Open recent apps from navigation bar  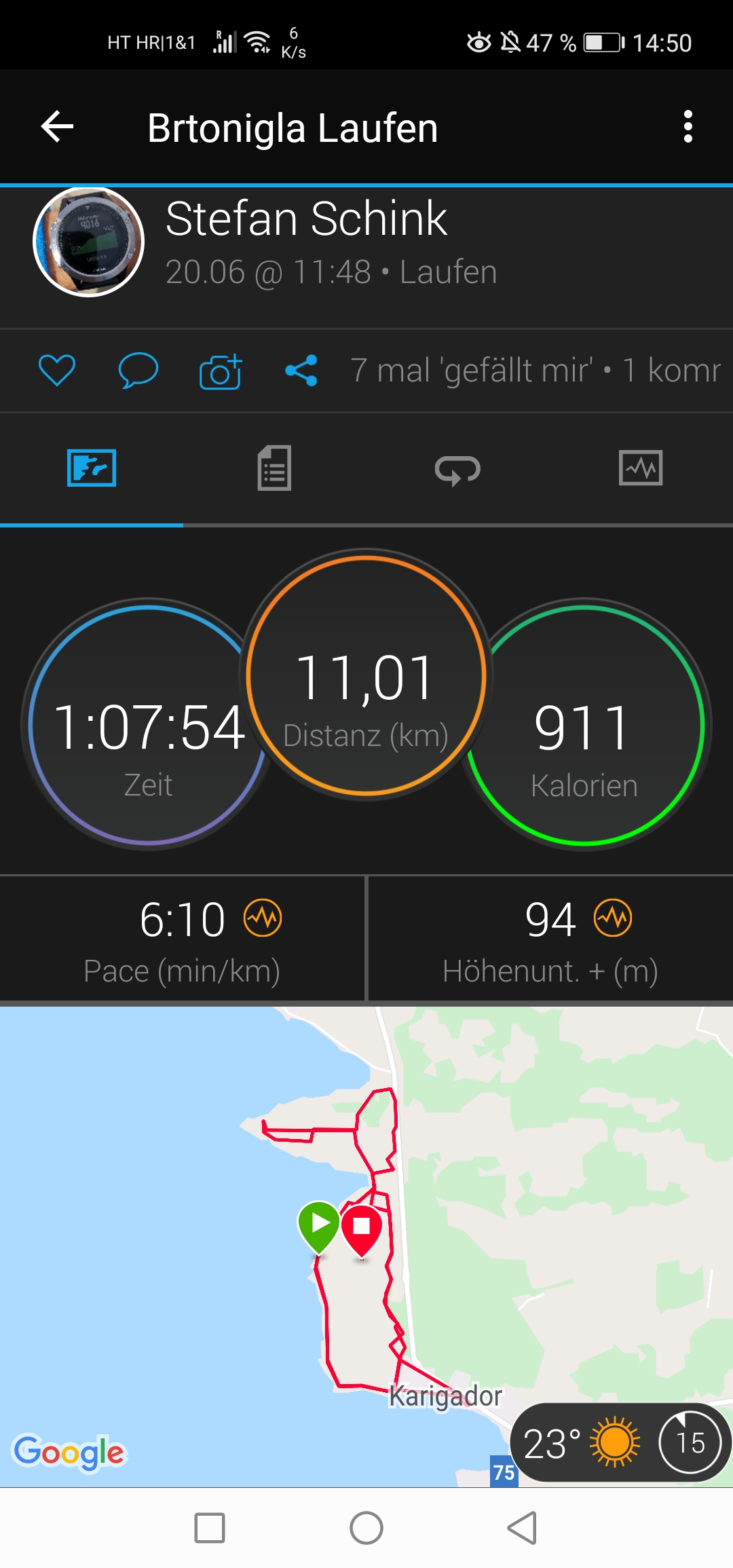(210, 1528)
